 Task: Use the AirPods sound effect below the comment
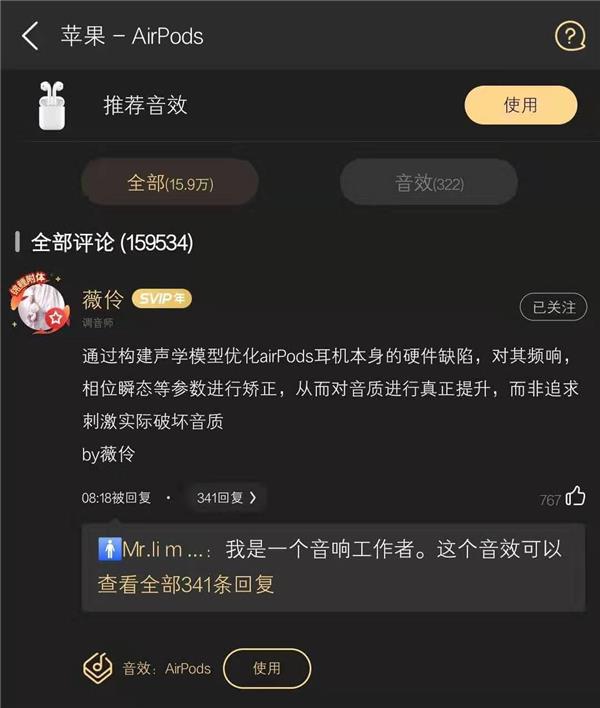coord(266,668)
